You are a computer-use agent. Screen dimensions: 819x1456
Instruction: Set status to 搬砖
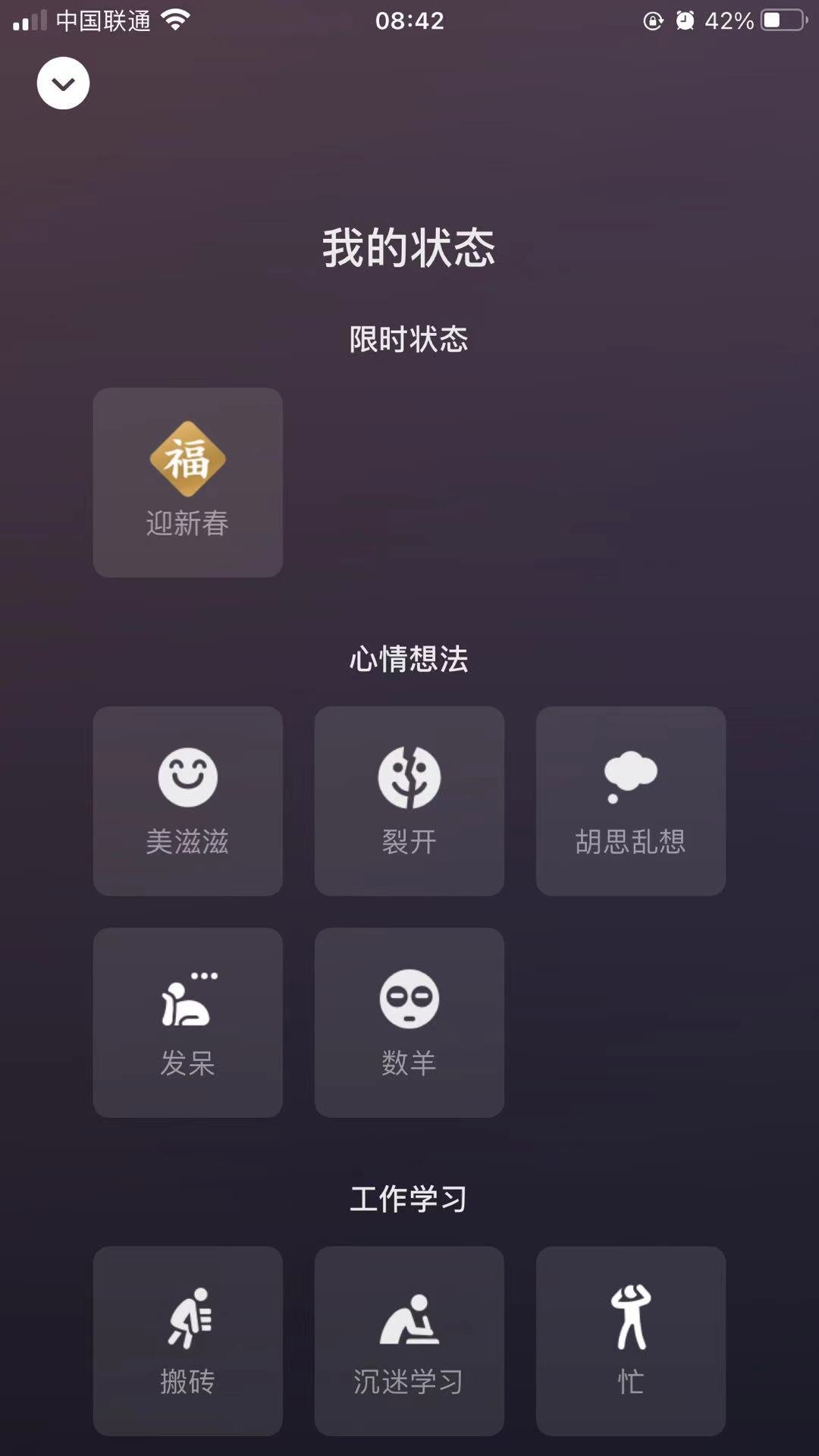pos(188,1341)
